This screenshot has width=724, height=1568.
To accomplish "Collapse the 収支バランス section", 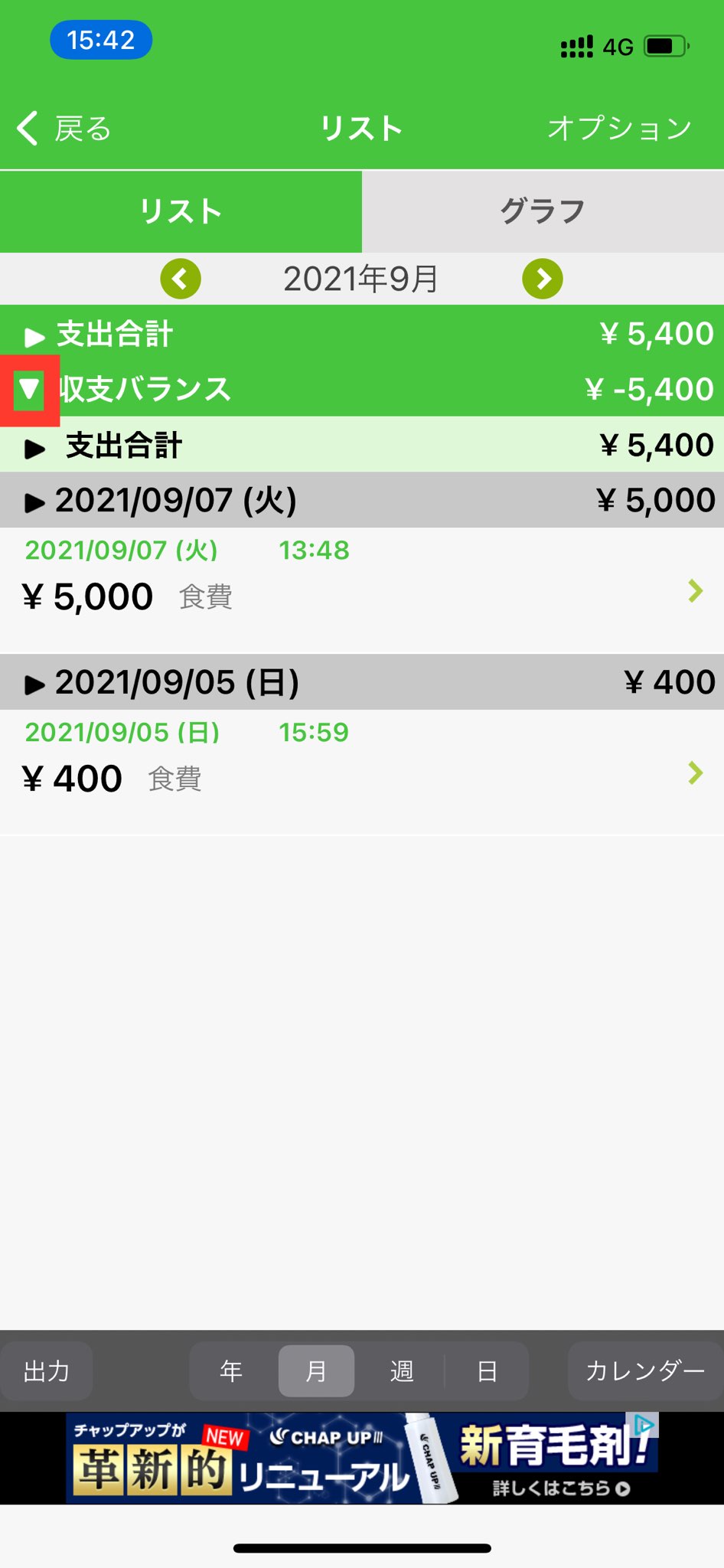I will click(x=30, y=390).
